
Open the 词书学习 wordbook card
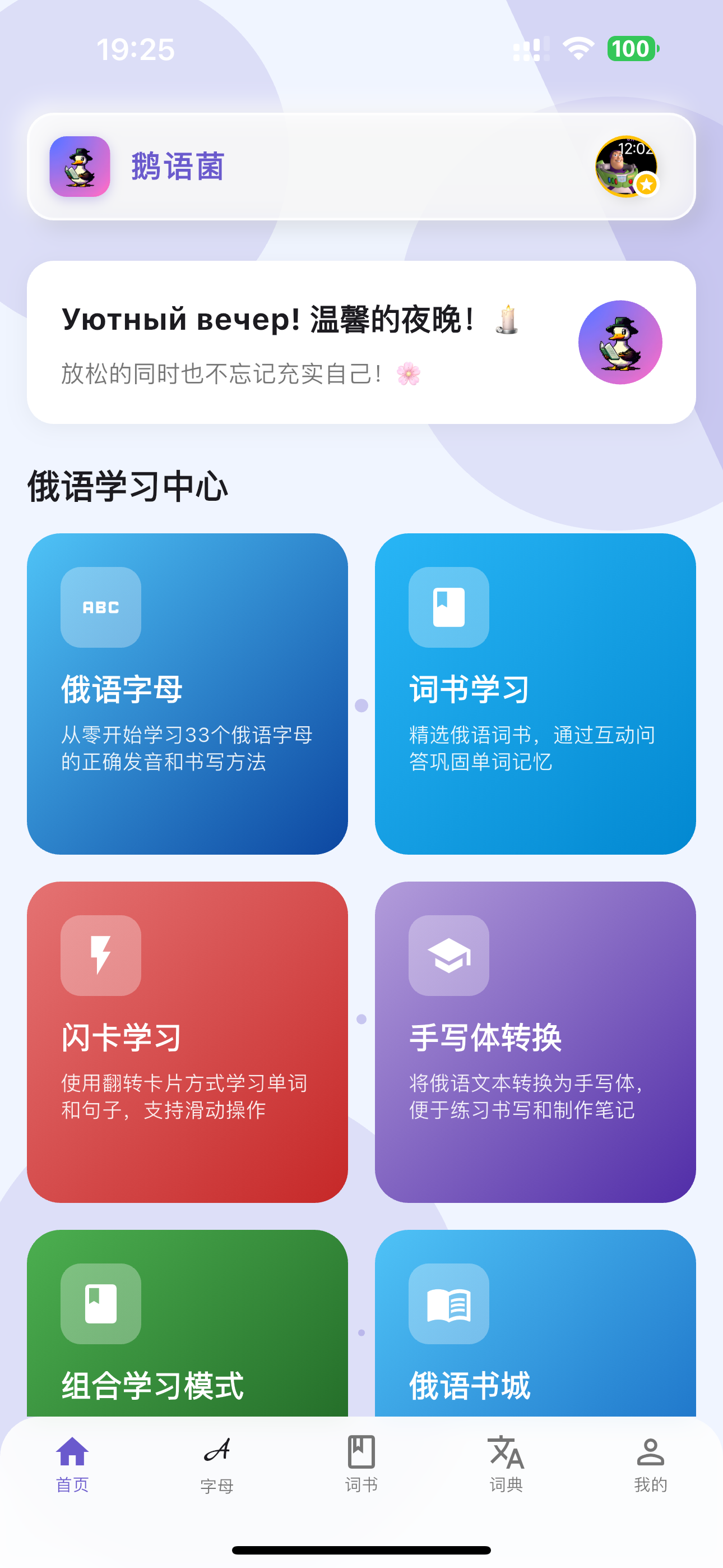point(535,693)
